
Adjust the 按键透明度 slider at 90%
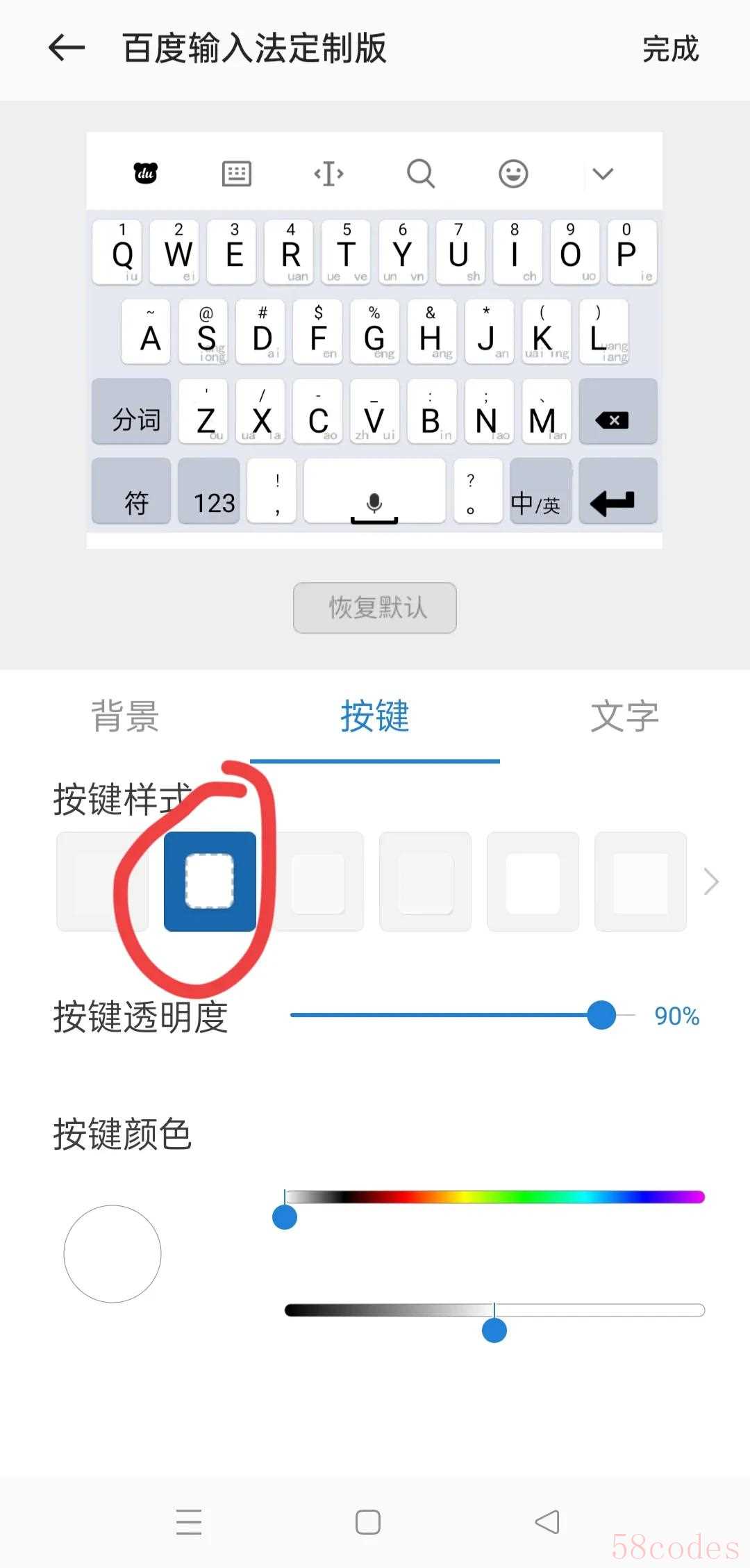(601, 1015)
